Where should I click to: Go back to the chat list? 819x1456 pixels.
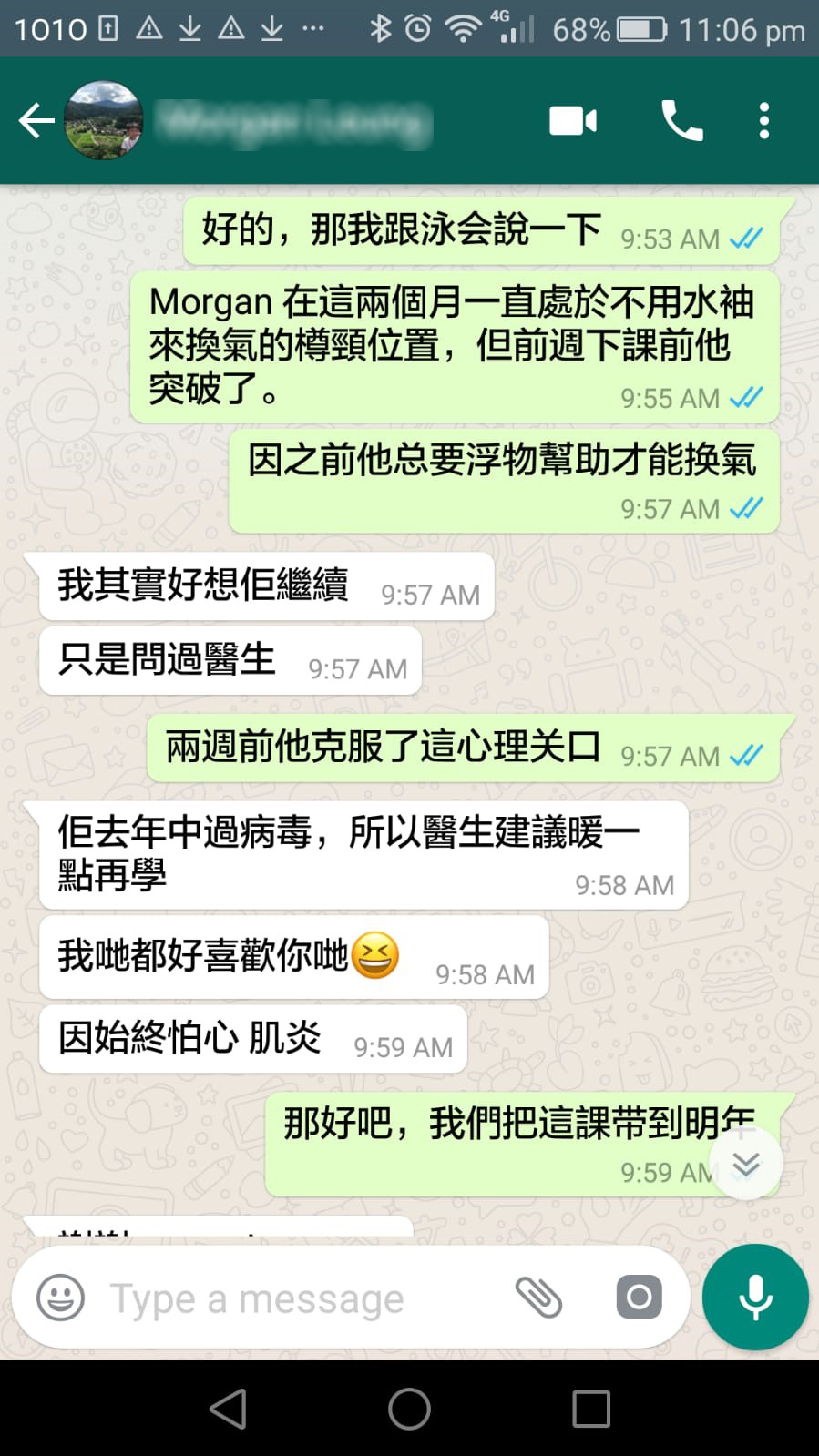coord(36,120)
